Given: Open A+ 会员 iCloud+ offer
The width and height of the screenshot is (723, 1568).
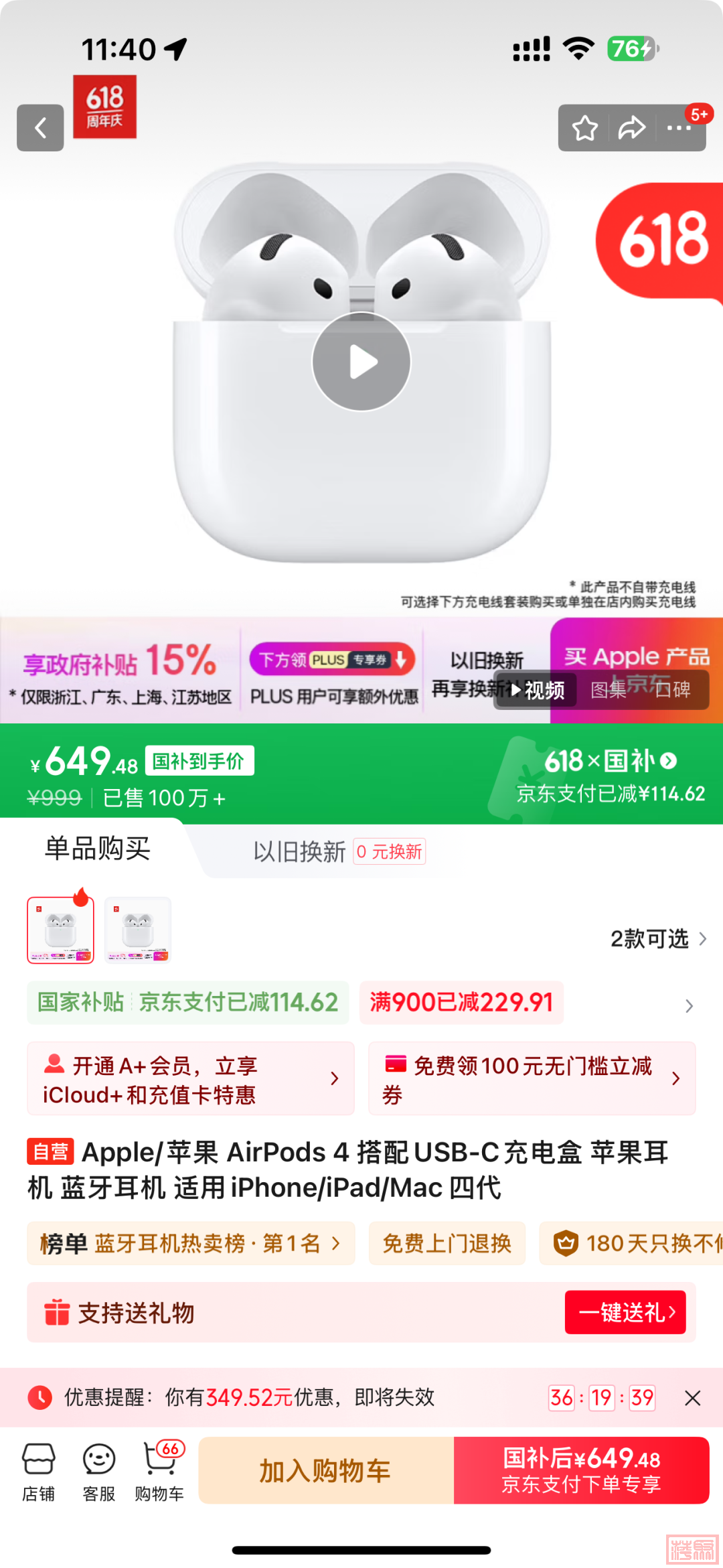Looking at the screenshot, I should [190, 1078].
